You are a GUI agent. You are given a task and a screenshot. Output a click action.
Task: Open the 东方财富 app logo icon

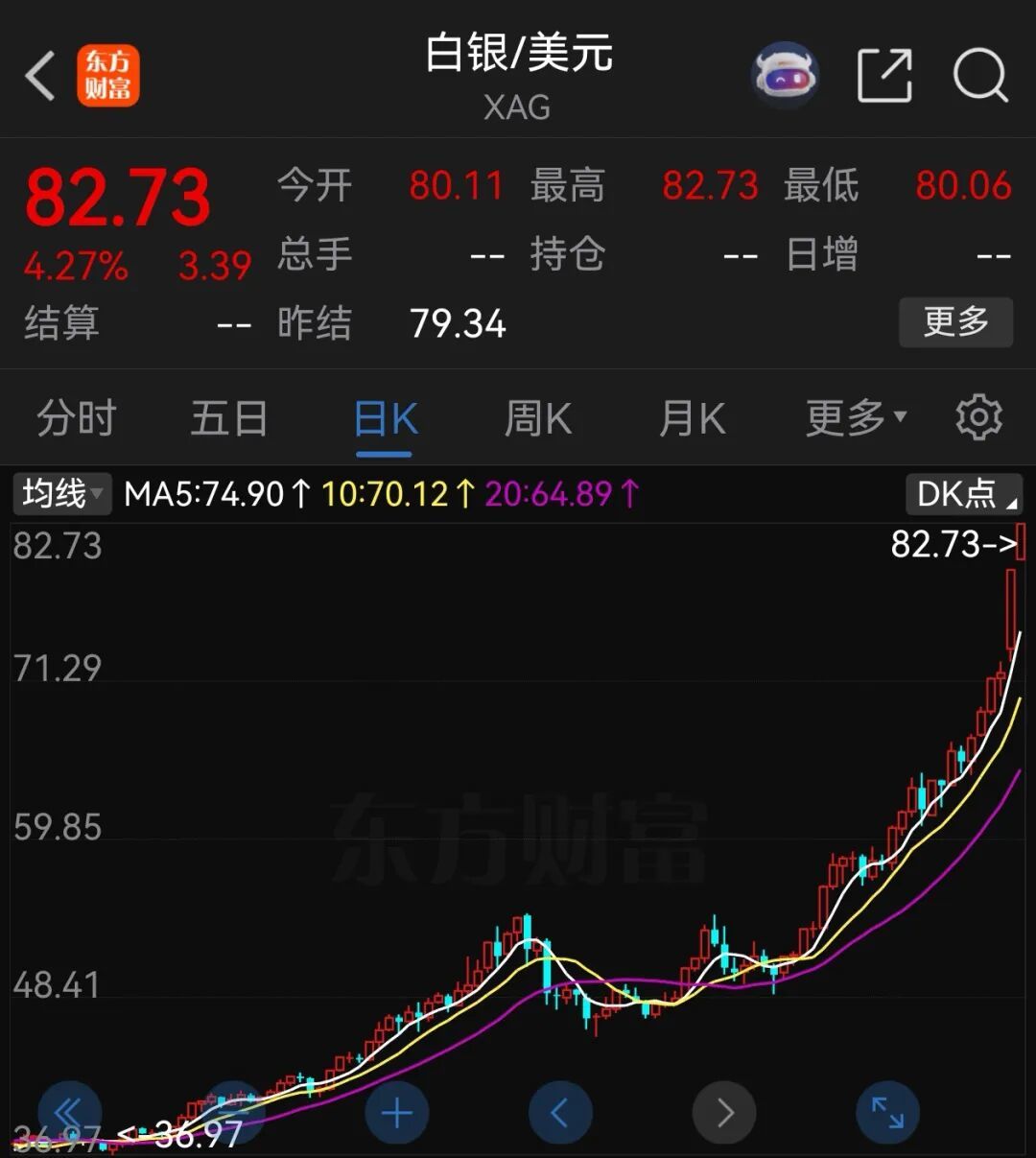[109, 75]
